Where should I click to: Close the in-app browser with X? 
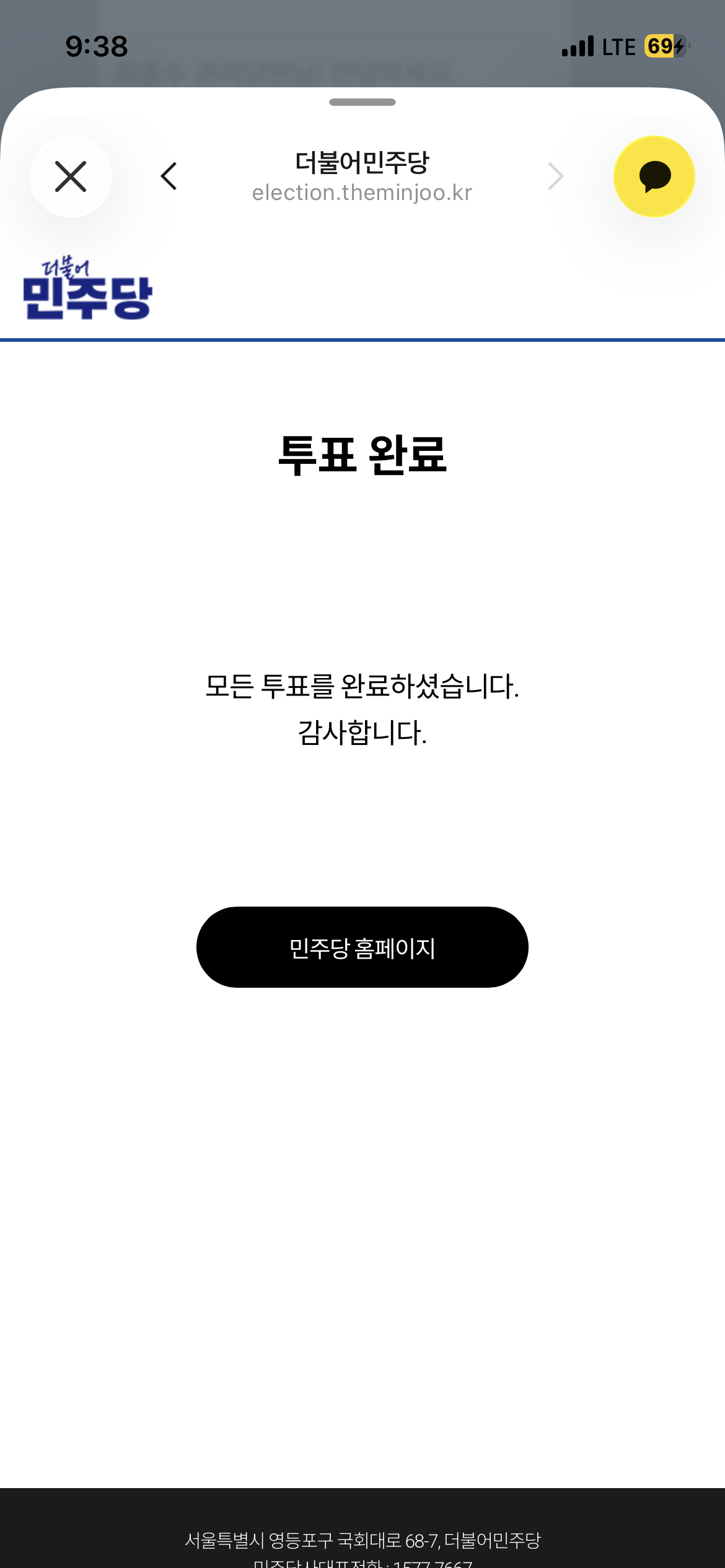click(71, 176)
